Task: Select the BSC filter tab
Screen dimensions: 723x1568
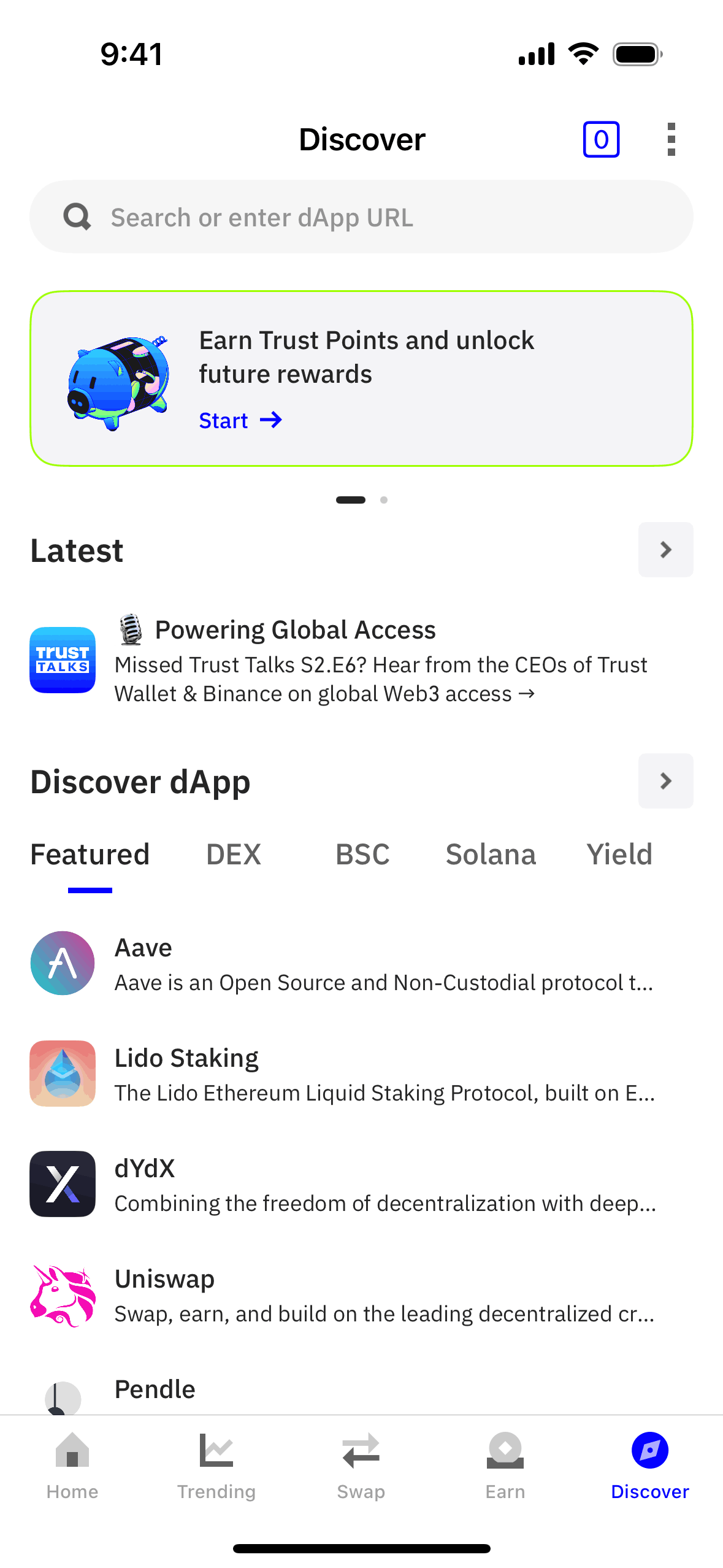Action: coord(362,854)
